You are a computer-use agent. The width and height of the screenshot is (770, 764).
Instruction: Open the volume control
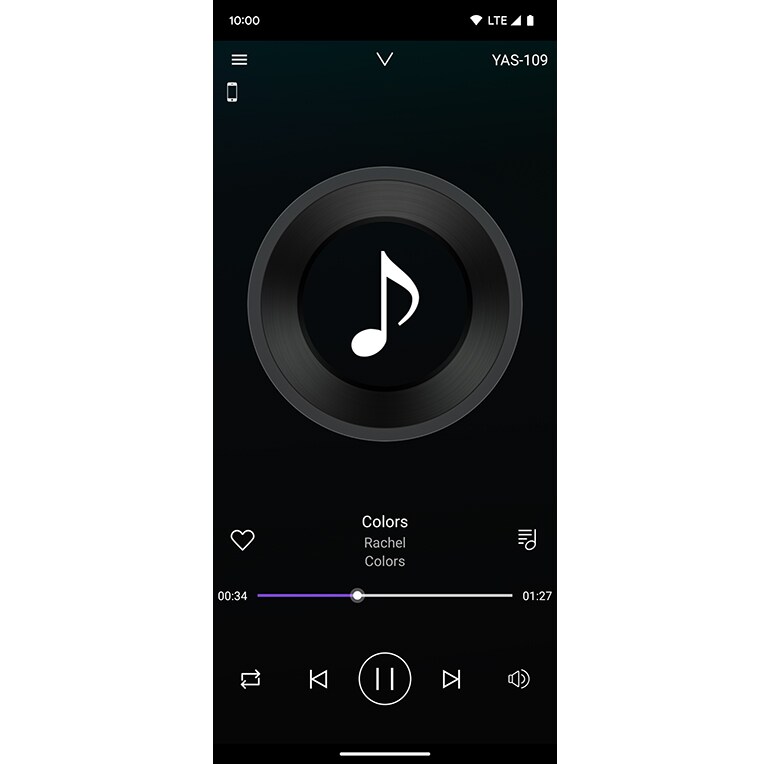[518, 679]
